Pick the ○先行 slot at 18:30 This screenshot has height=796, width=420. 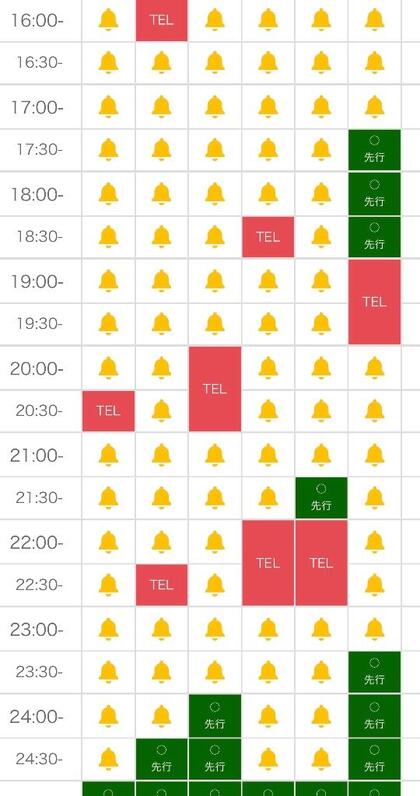(374, 237)
